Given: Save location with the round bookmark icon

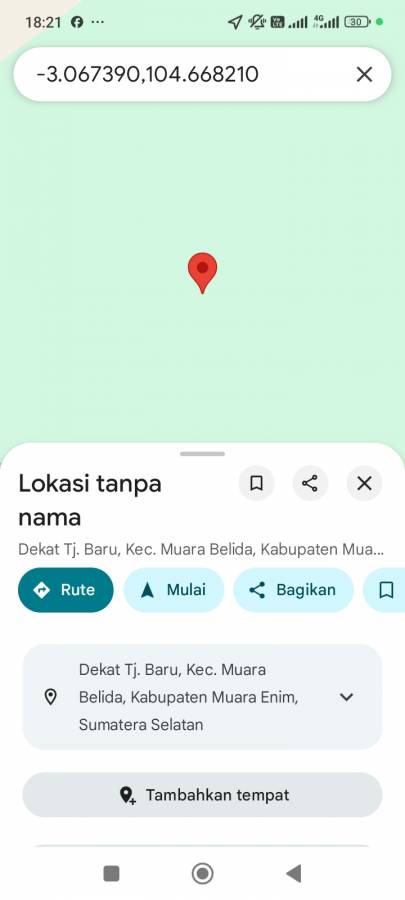Looking at the screenshot, I should tap(256, 483).
